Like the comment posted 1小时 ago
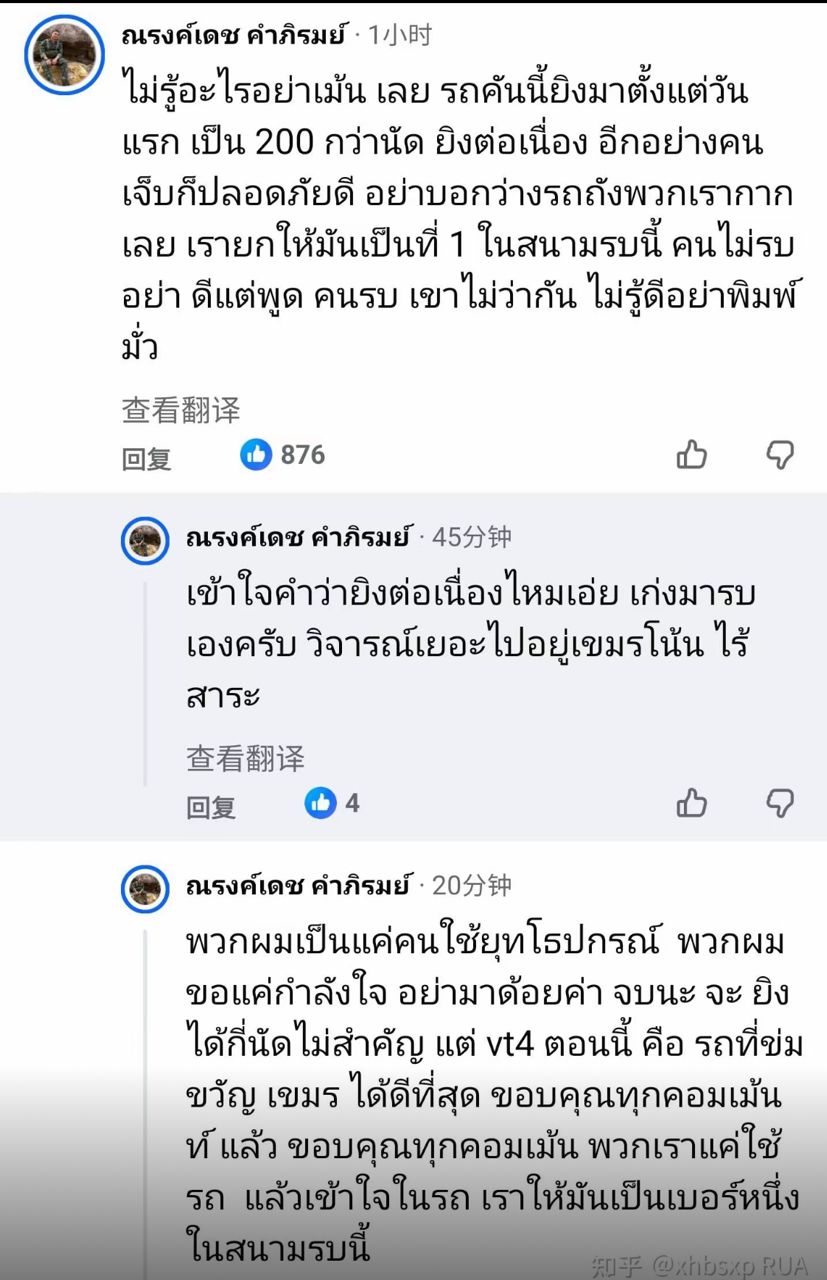The image size is (827, 1280). point(692,455)
